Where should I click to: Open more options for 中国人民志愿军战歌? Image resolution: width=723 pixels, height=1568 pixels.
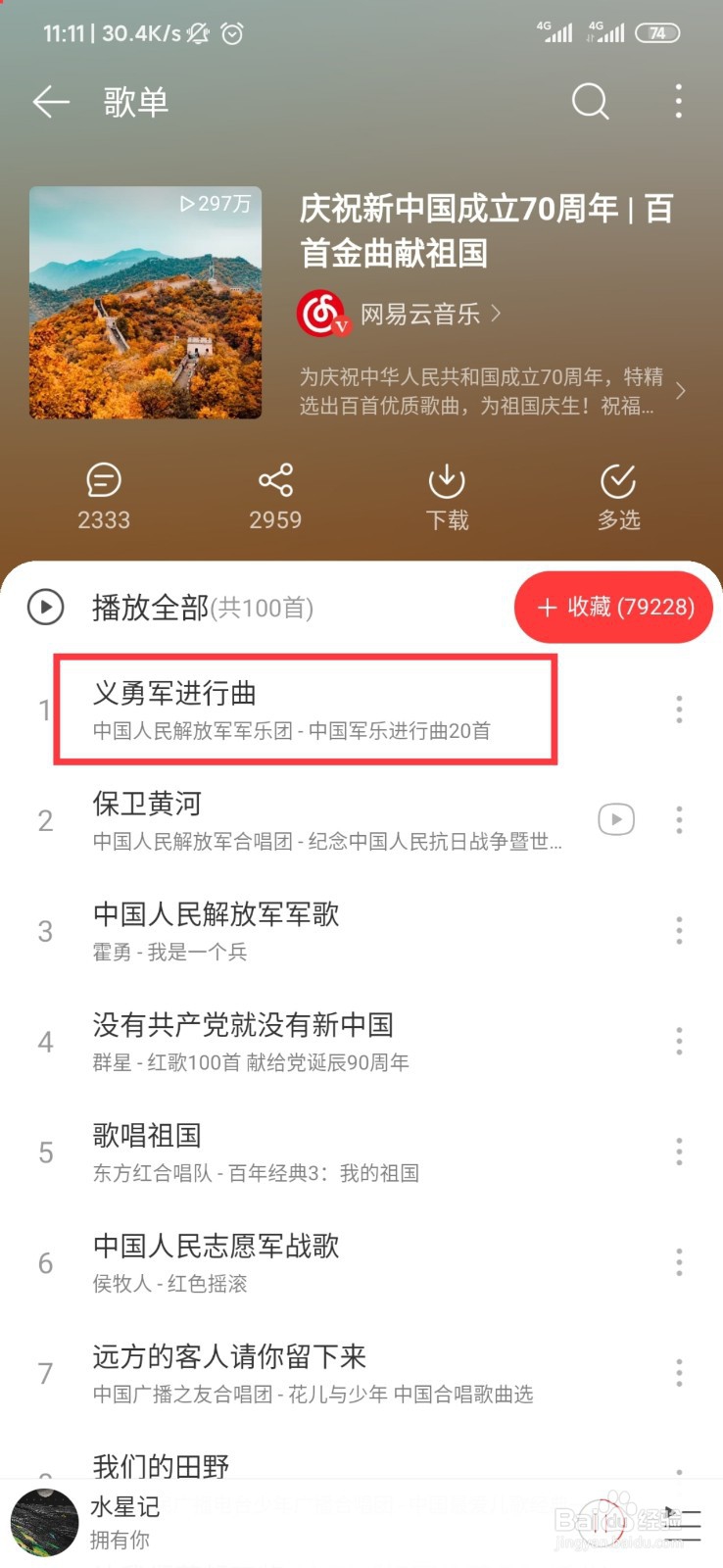(x=679, y=1263)
